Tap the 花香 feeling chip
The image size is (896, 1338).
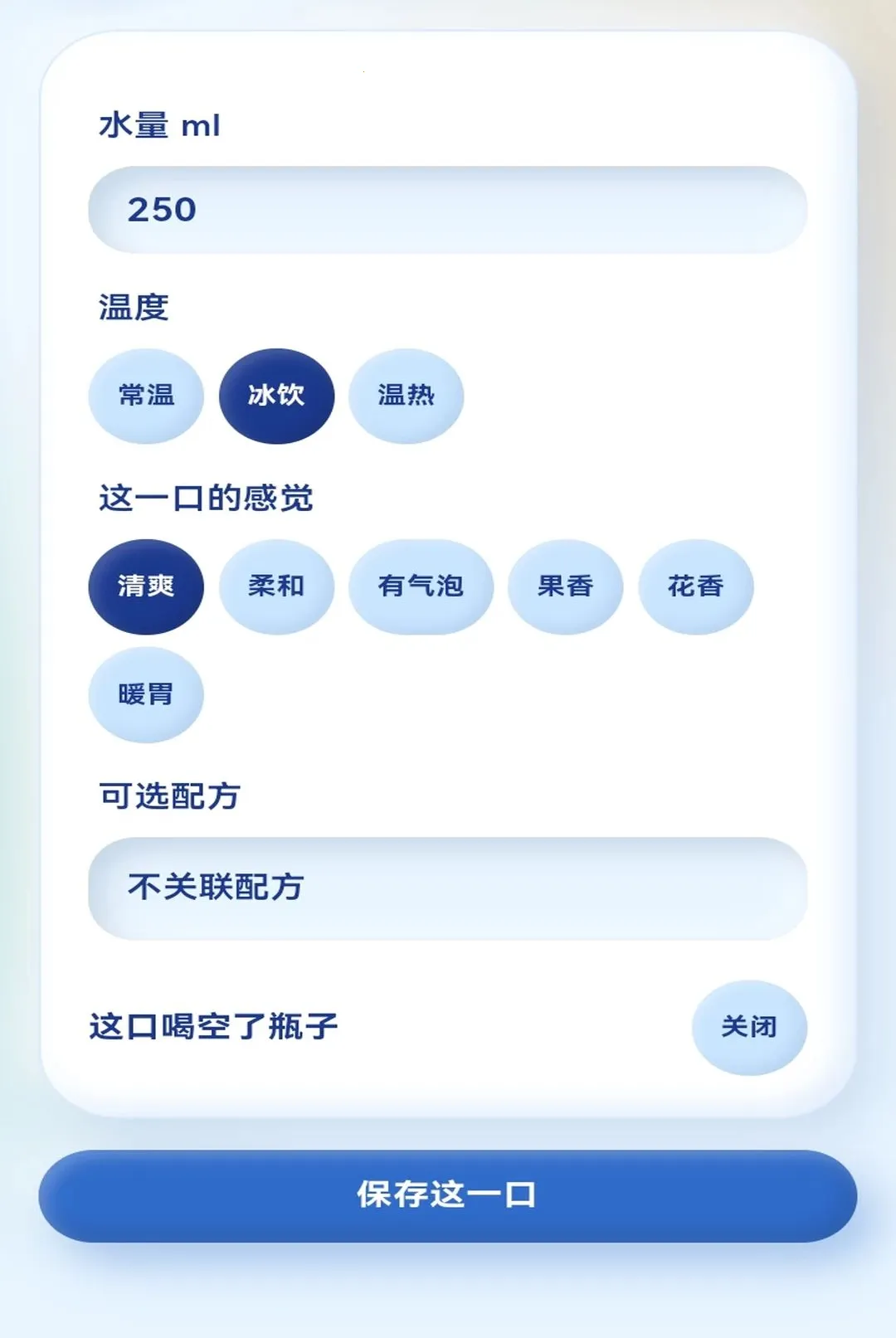(x=695, y=586)
